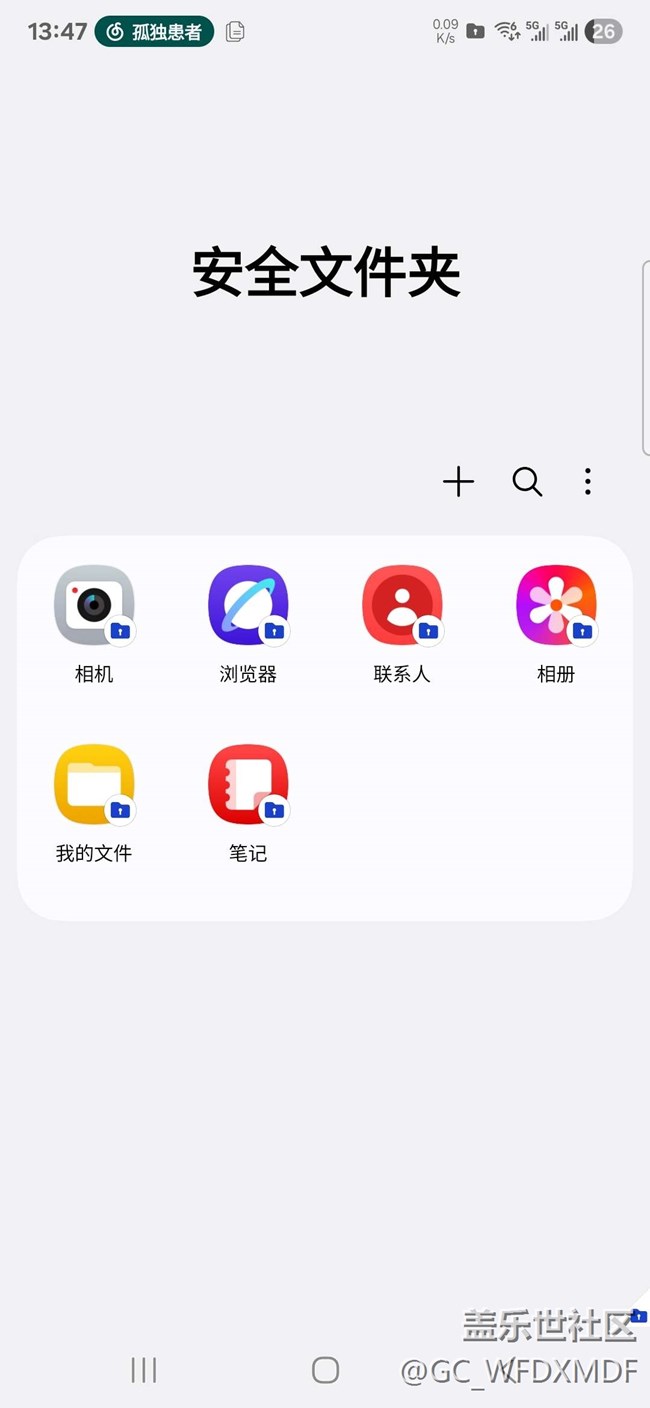The width and height of the screenshot is (650, 1408).
Task: Add apps with the plus icon
Action: pos(458,482)
